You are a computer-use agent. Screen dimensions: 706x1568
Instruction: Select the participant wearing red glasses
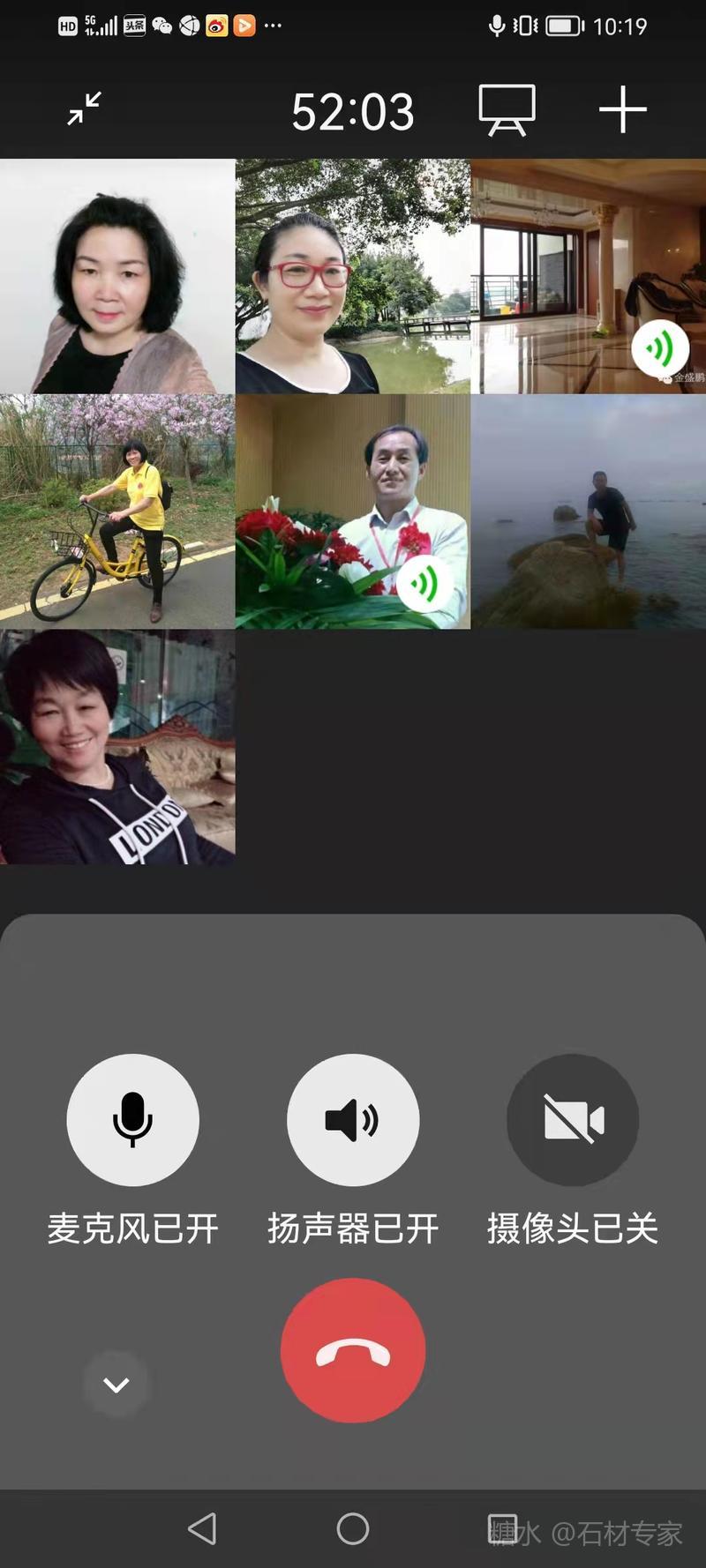tap(353, 276)
